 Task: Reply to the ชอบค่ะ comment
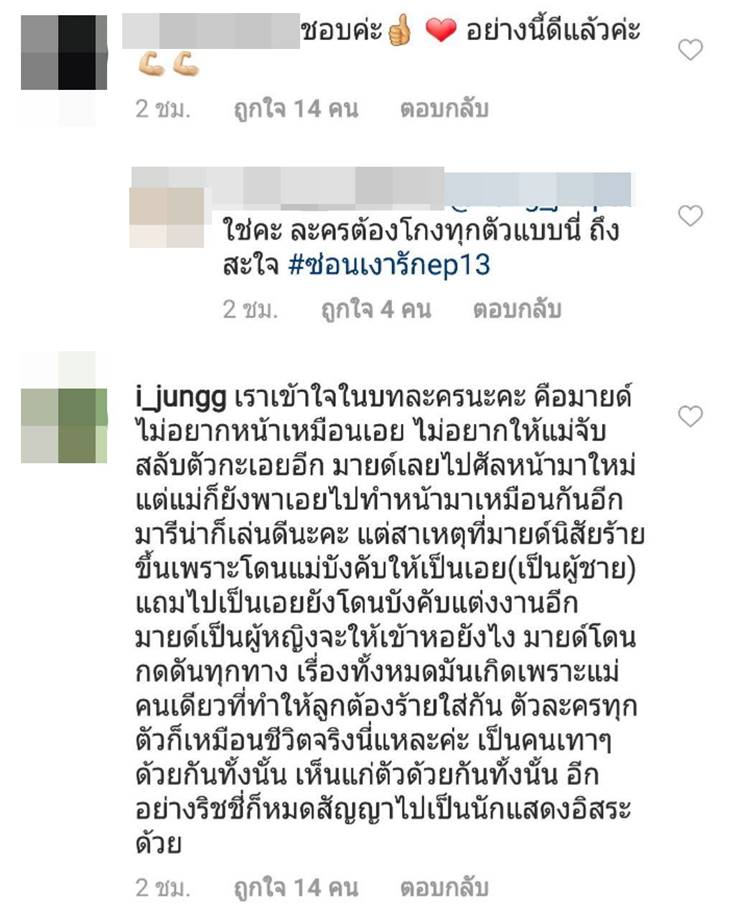[x=444, y=109]
